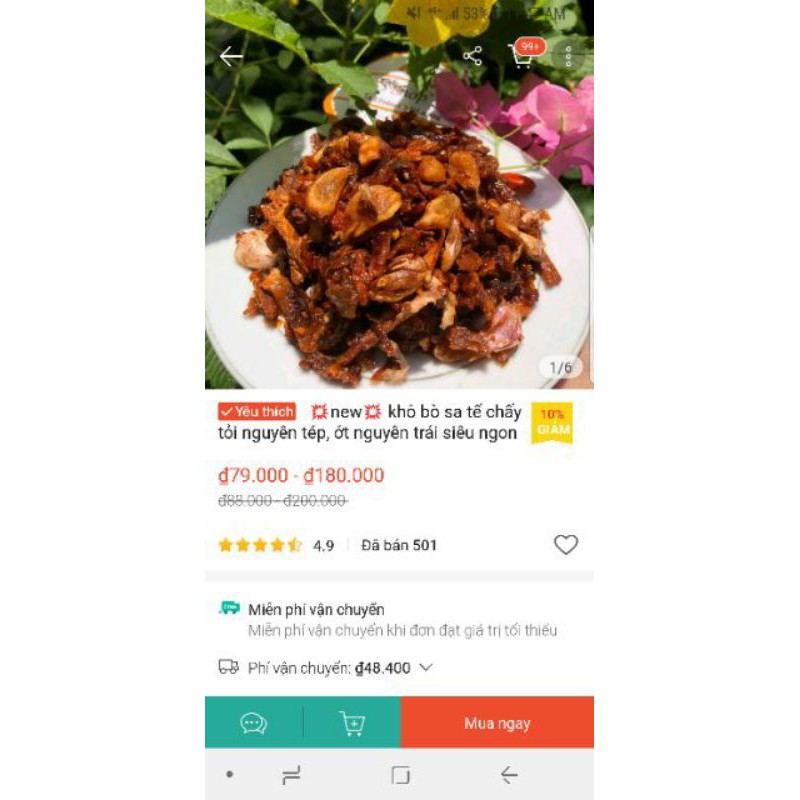The height and width of the screenshot is (800, 800).
Task: Tap the system home button
Action: [x=401, y=775]
